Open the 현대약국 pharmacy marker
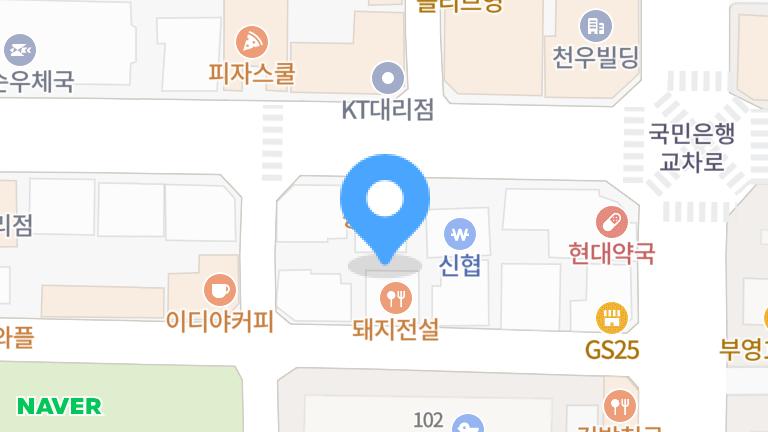The height and width of the screenshot is (432, 768). [611, 222]
